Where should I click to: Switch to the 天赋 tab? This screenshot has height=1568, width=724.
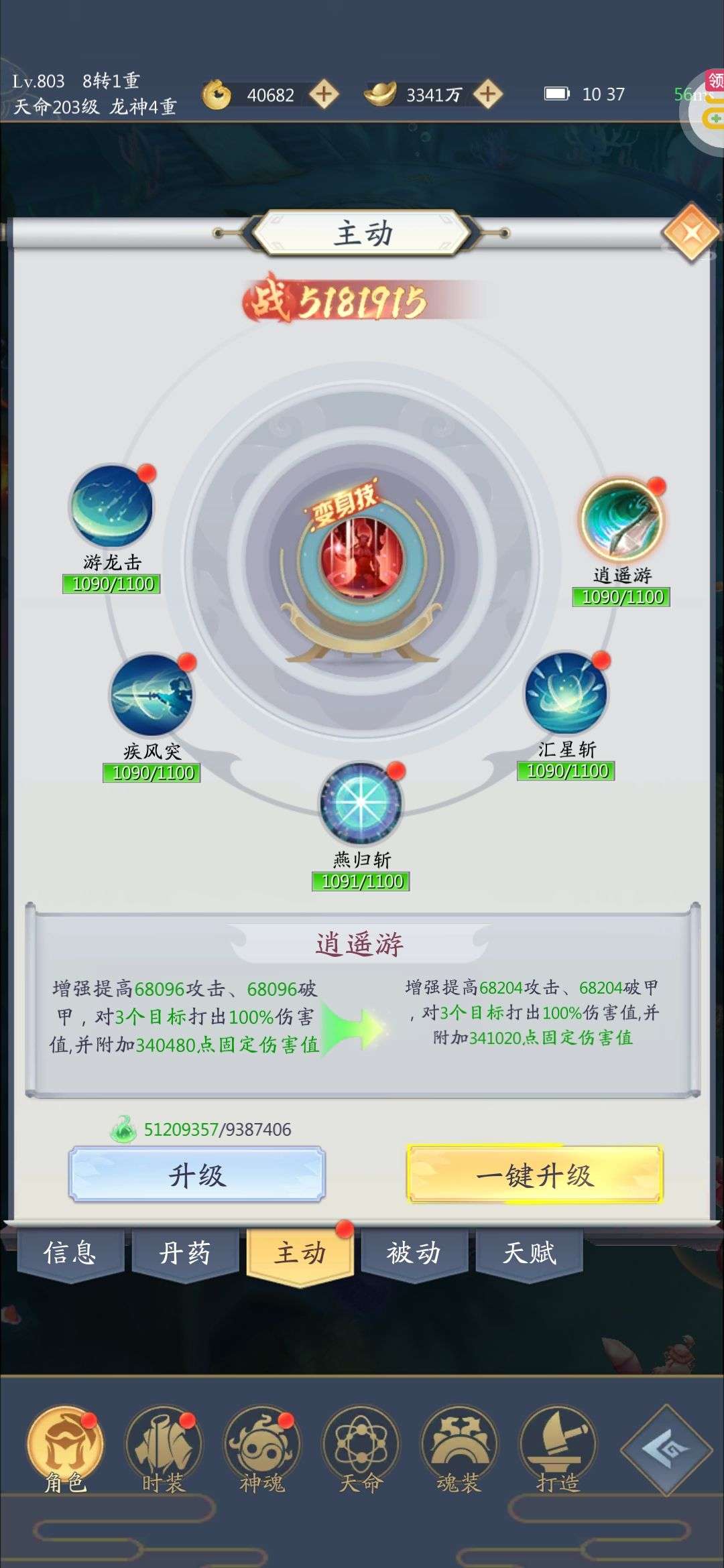coord(529,1252)
